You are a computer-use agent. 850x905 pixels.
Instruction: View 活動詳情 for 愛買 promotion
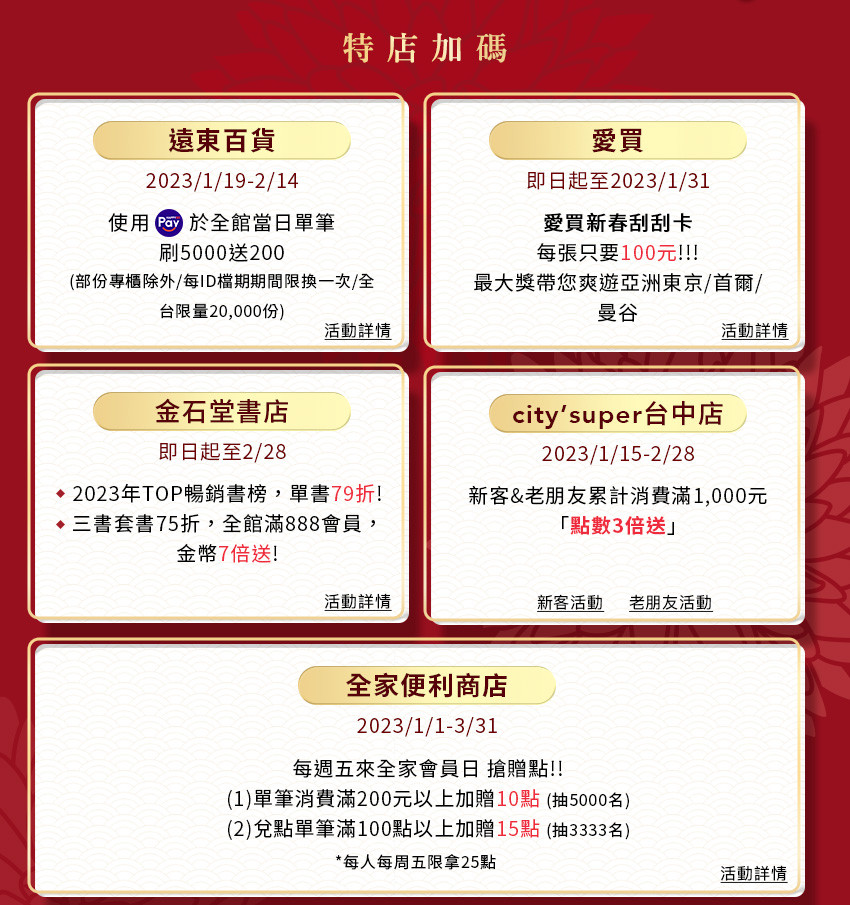click(754, 331)
